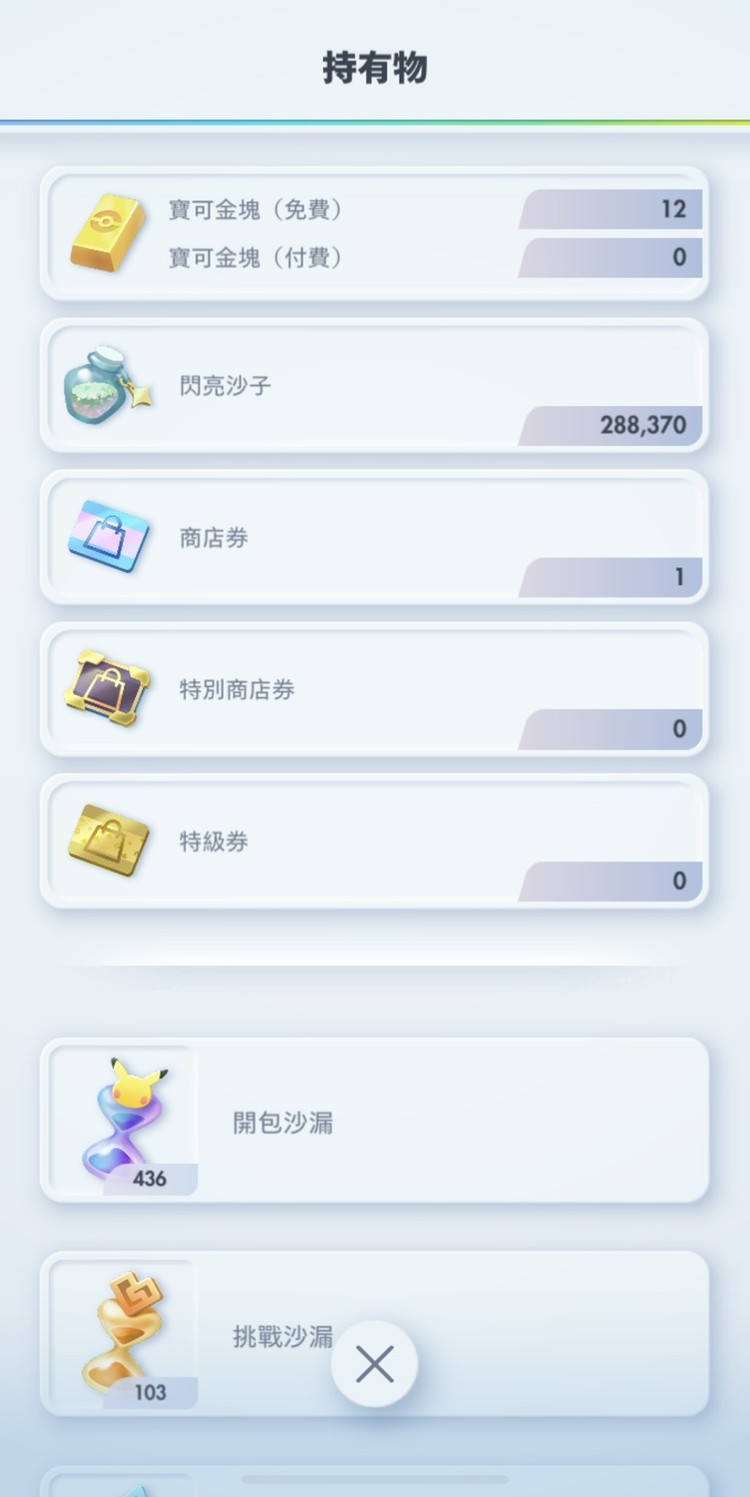Click the Shop Ticket icon
The image size is (750, 1497).
pos(110,538)
